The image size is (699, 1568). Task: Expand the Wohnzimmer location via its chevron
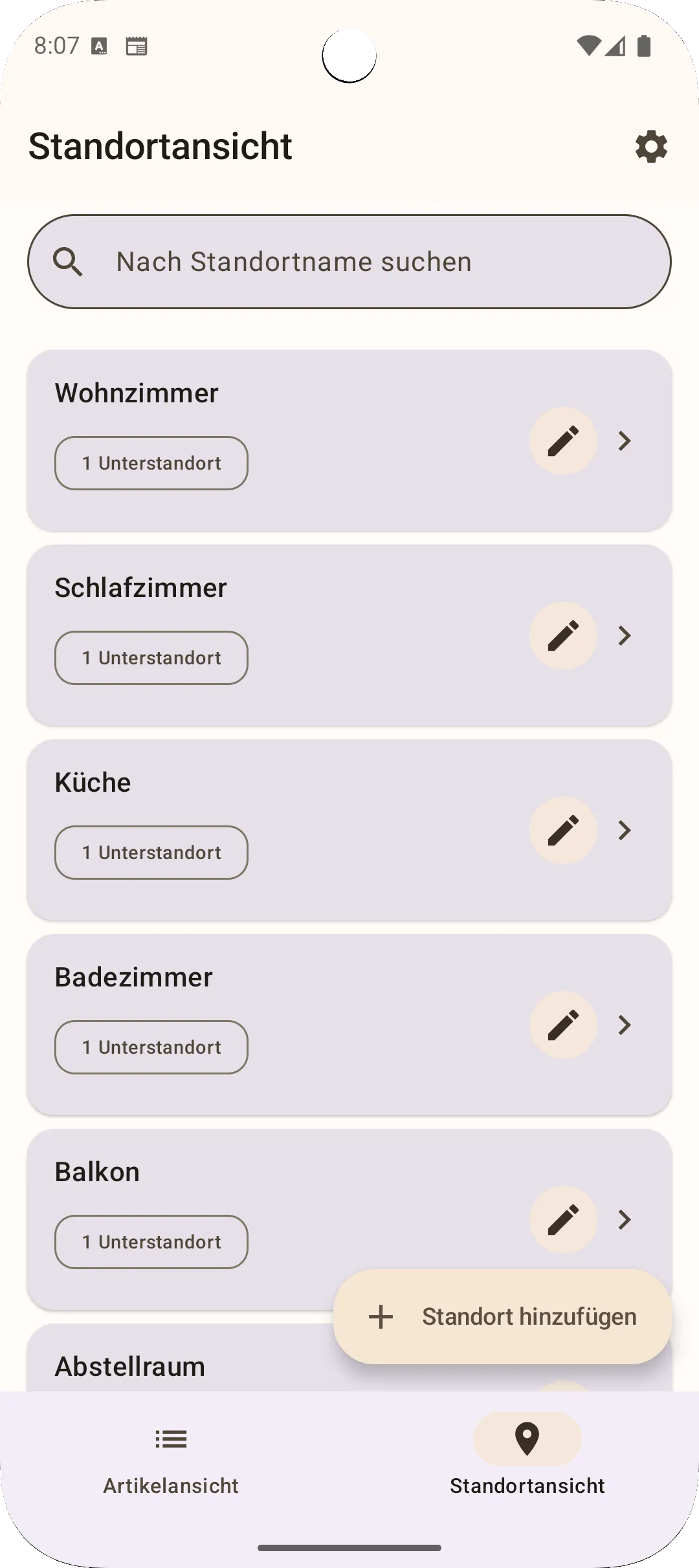(x=625, y=441)
